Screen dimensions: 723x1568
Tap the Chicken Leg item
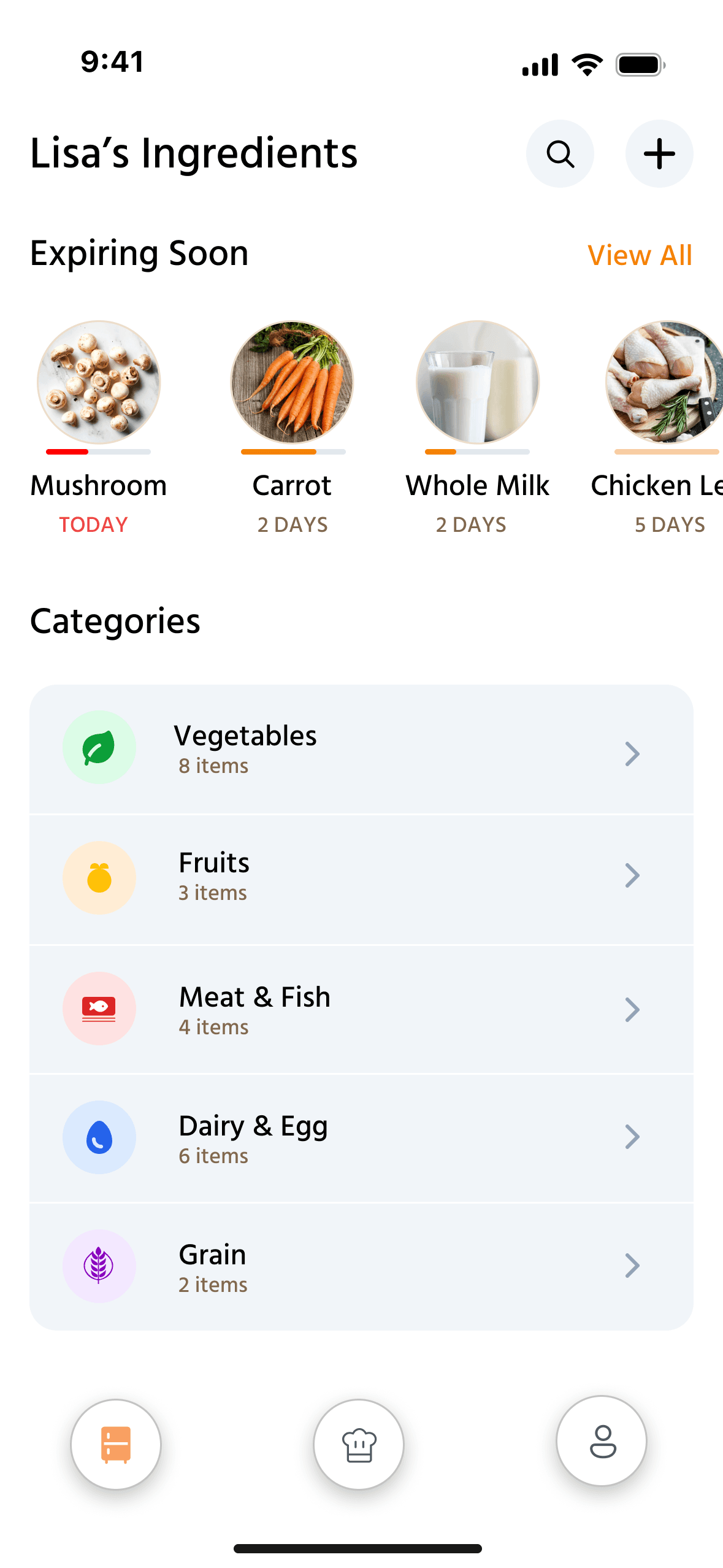click(665, 382)
